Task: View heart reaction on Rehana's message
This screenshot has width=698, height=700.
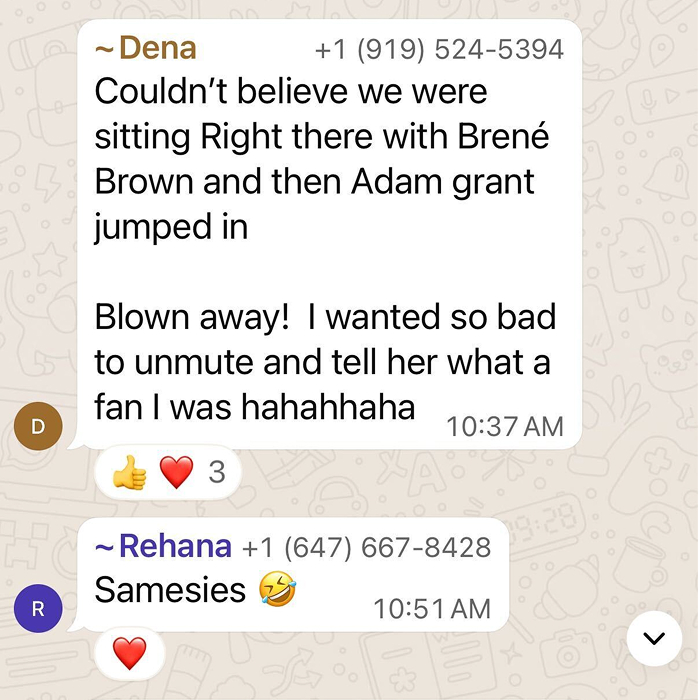Action: [x=130, y=653]
